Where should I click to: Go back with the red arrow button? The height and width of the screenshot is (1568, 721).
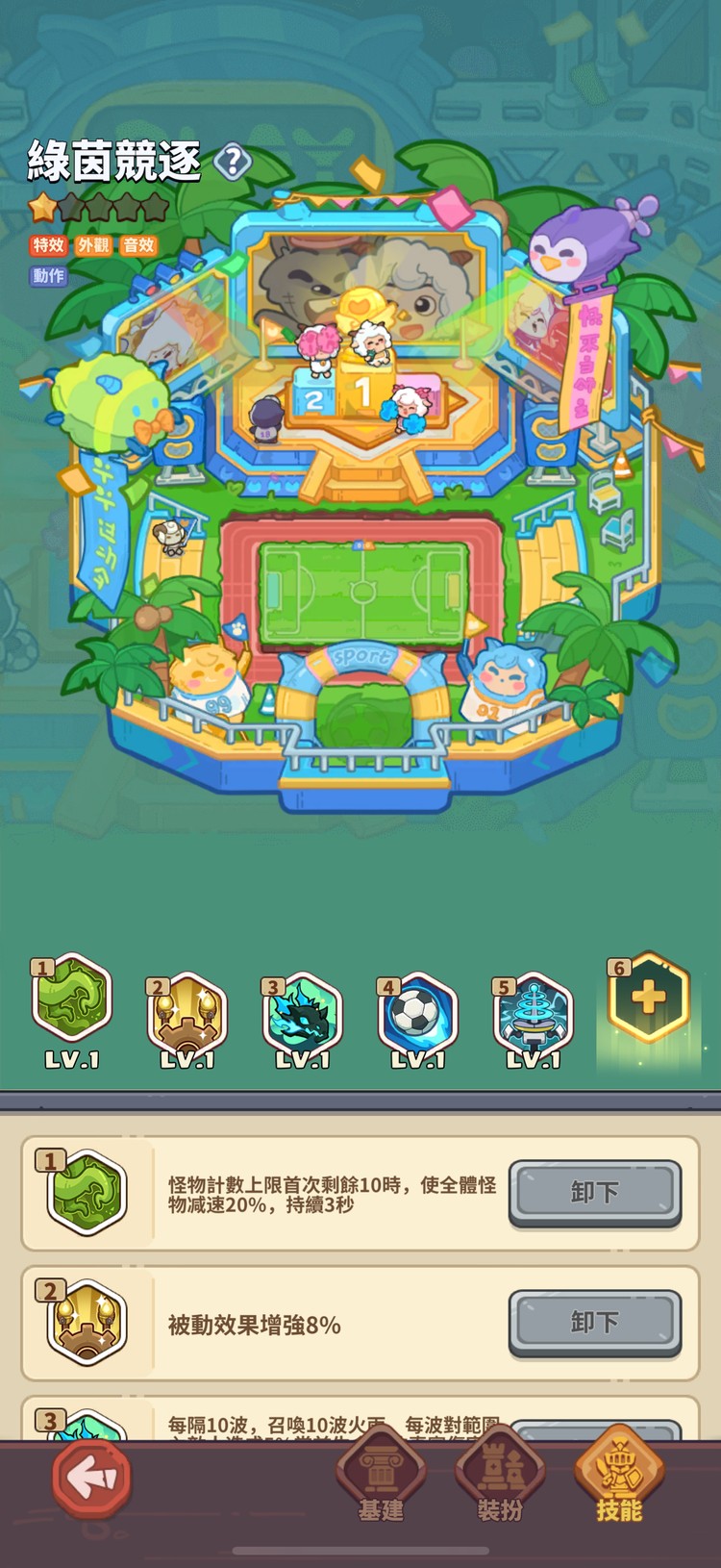coord(92,1479)
